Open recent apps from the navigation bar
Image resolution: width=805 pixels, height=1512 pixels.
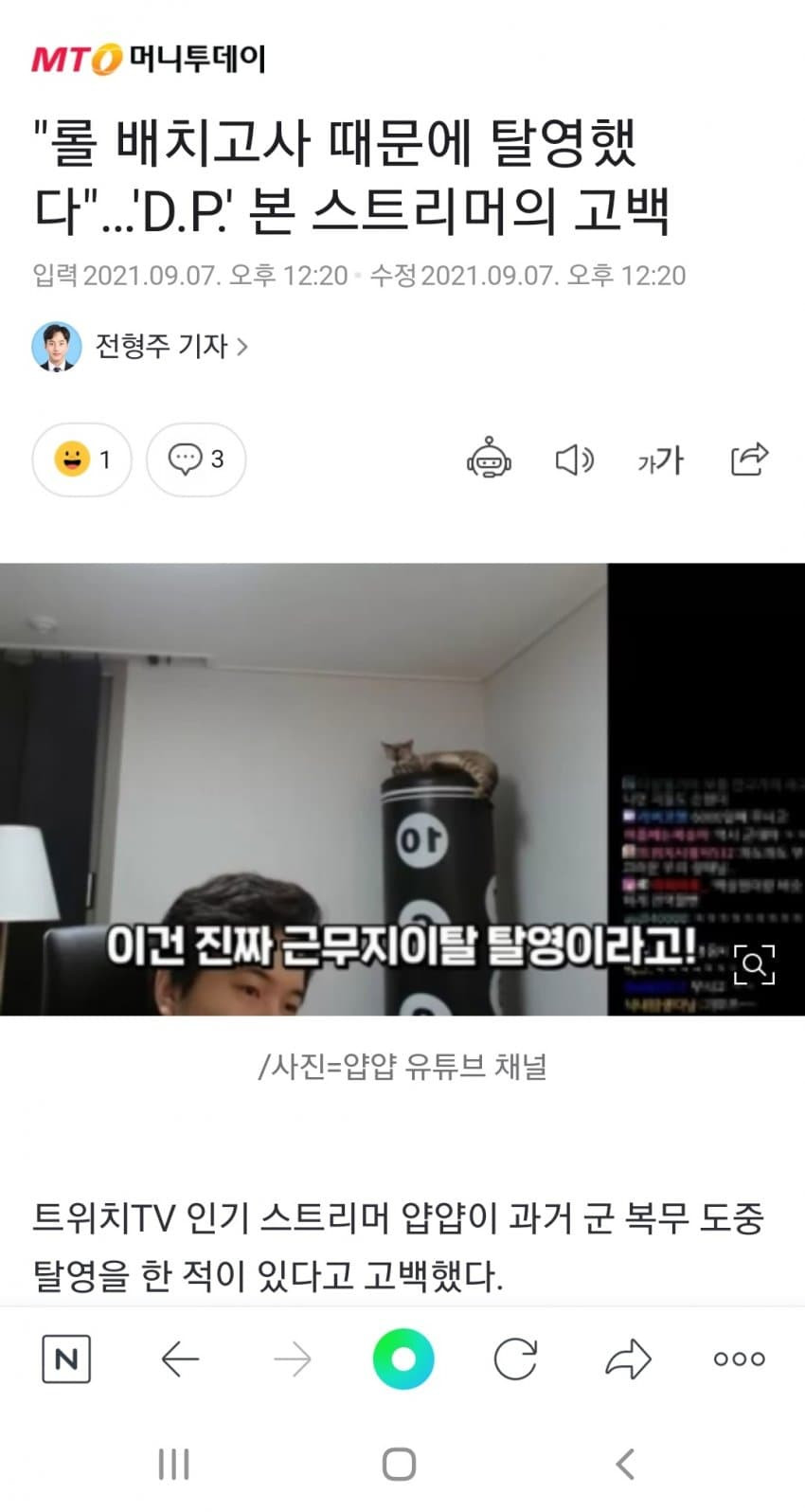pyautogui.click(x=174, y=1464)
